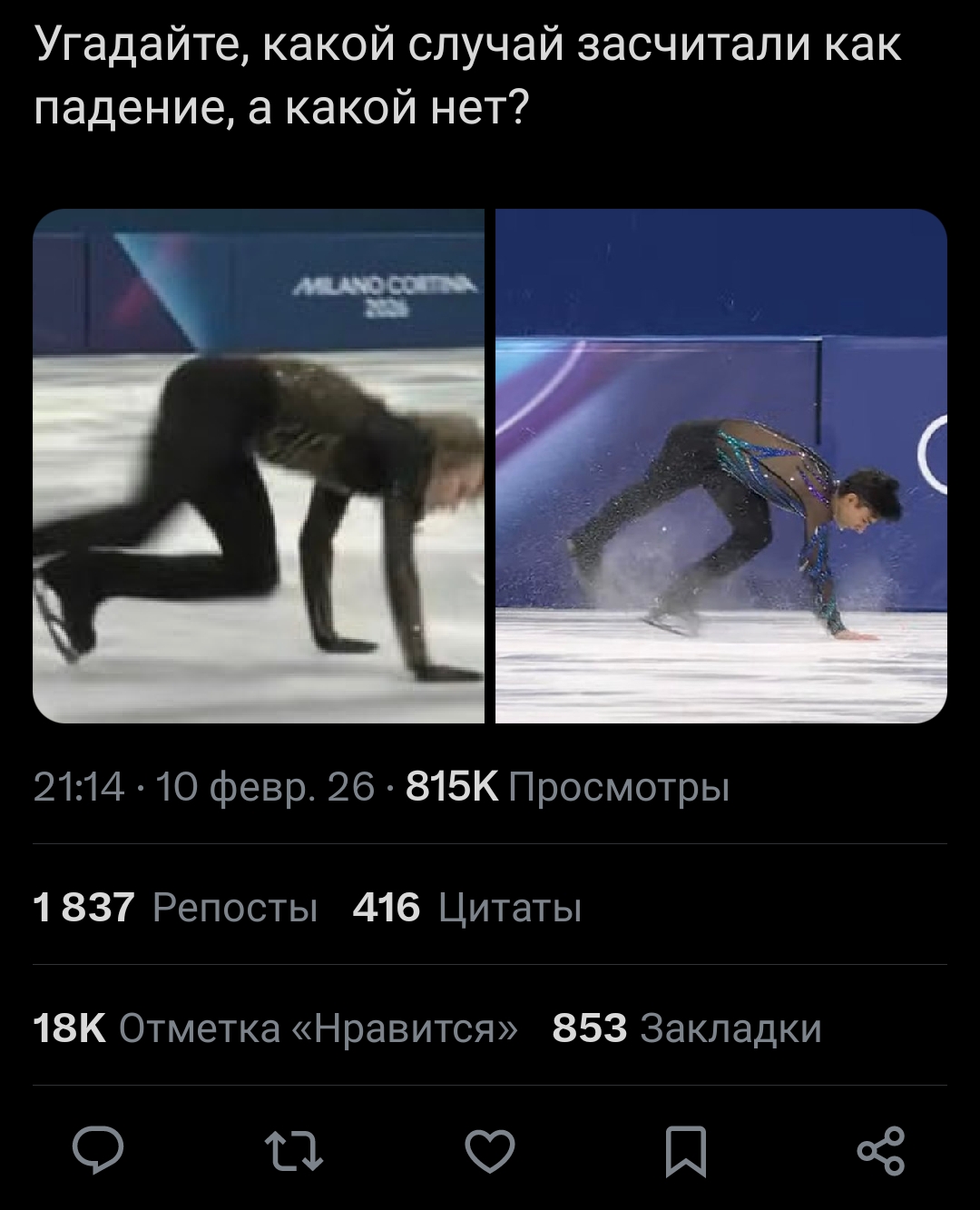The image size is (980, 1210).
Task: Reply to this post
Action: pos(99,1151)
